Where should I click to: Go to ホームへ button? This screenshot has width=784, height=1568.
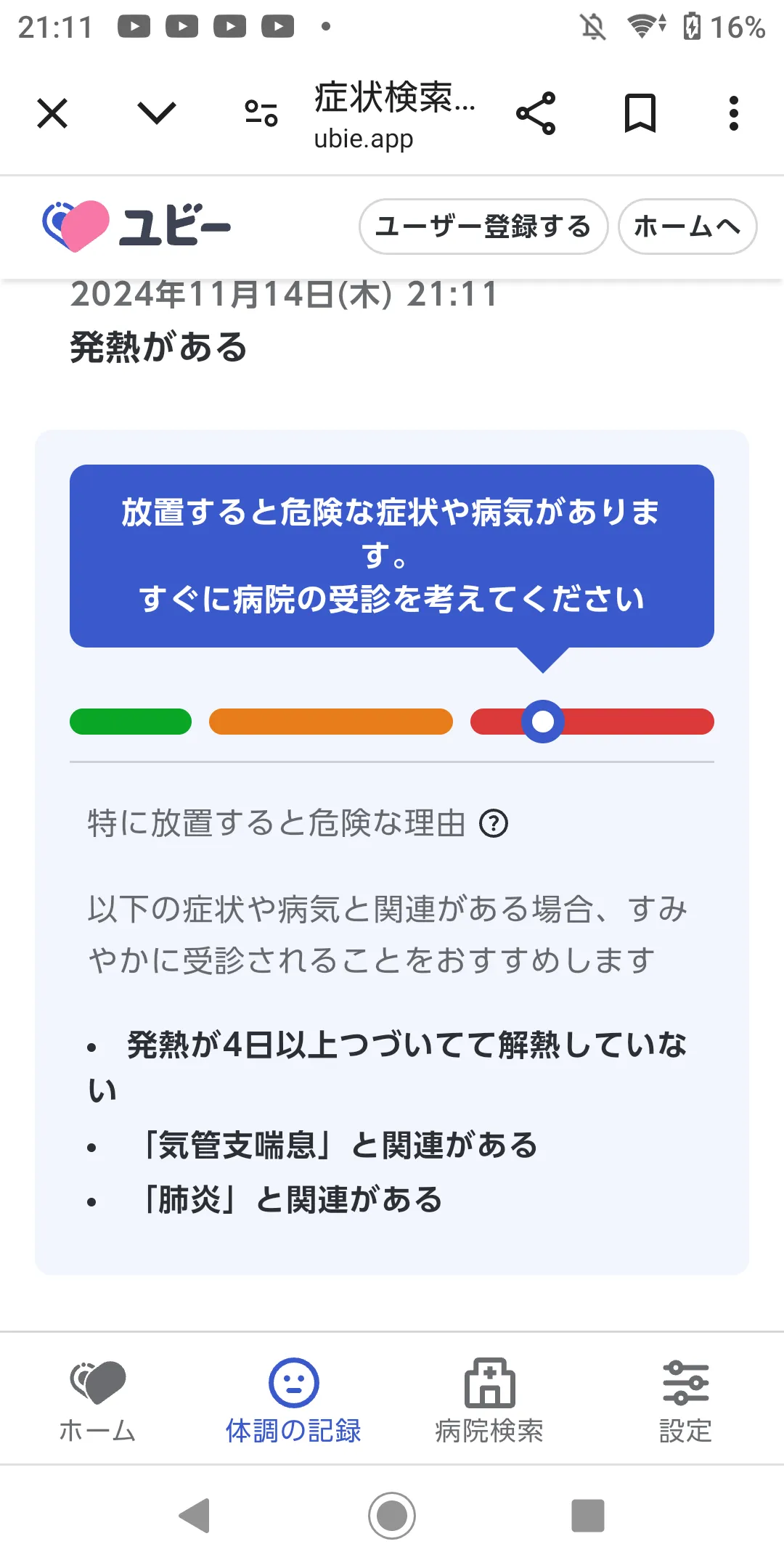point(687,226)
